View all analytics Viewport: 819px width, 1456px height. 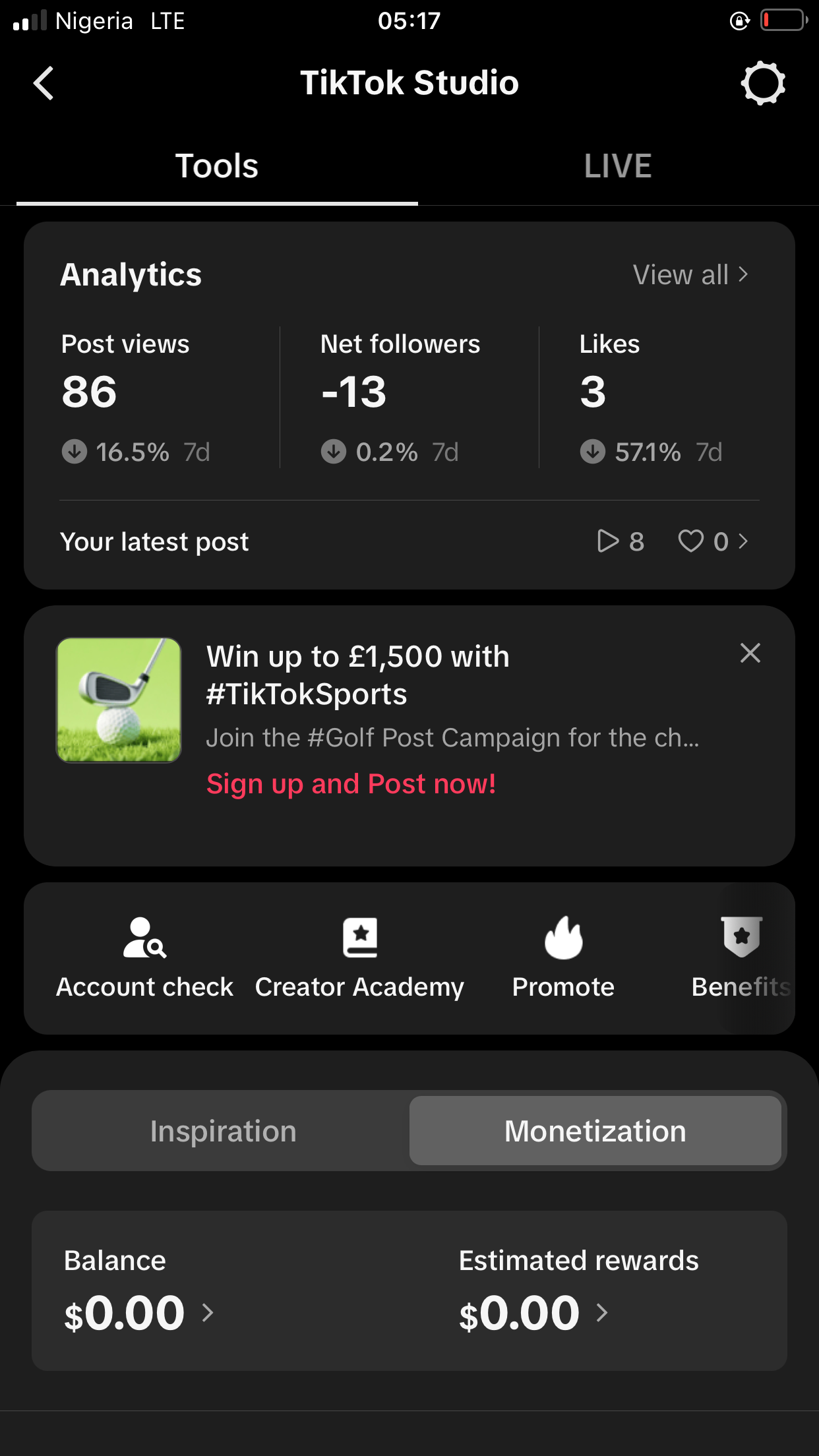pos(690,275)
